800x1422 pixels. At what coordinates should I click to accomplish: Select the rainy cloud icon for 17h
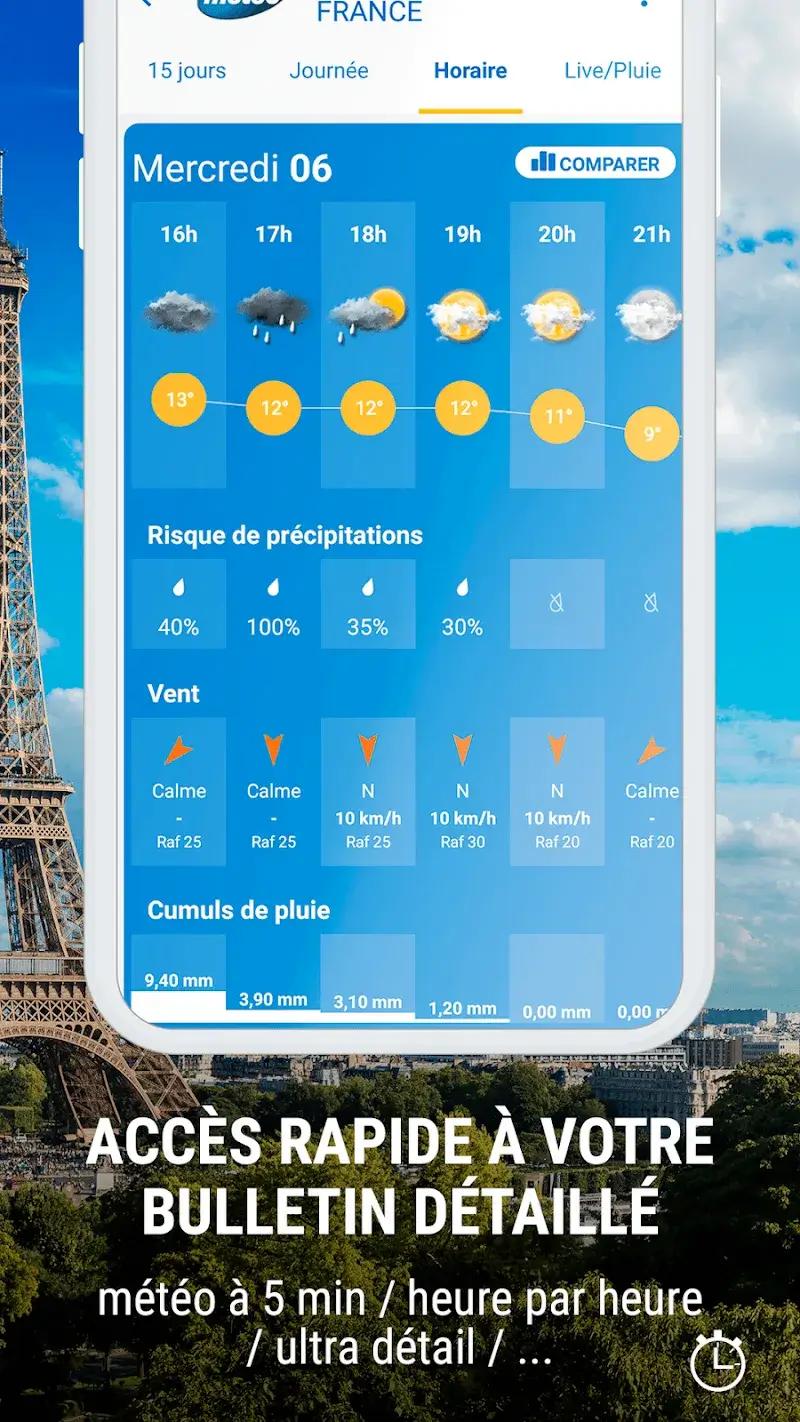272,310
